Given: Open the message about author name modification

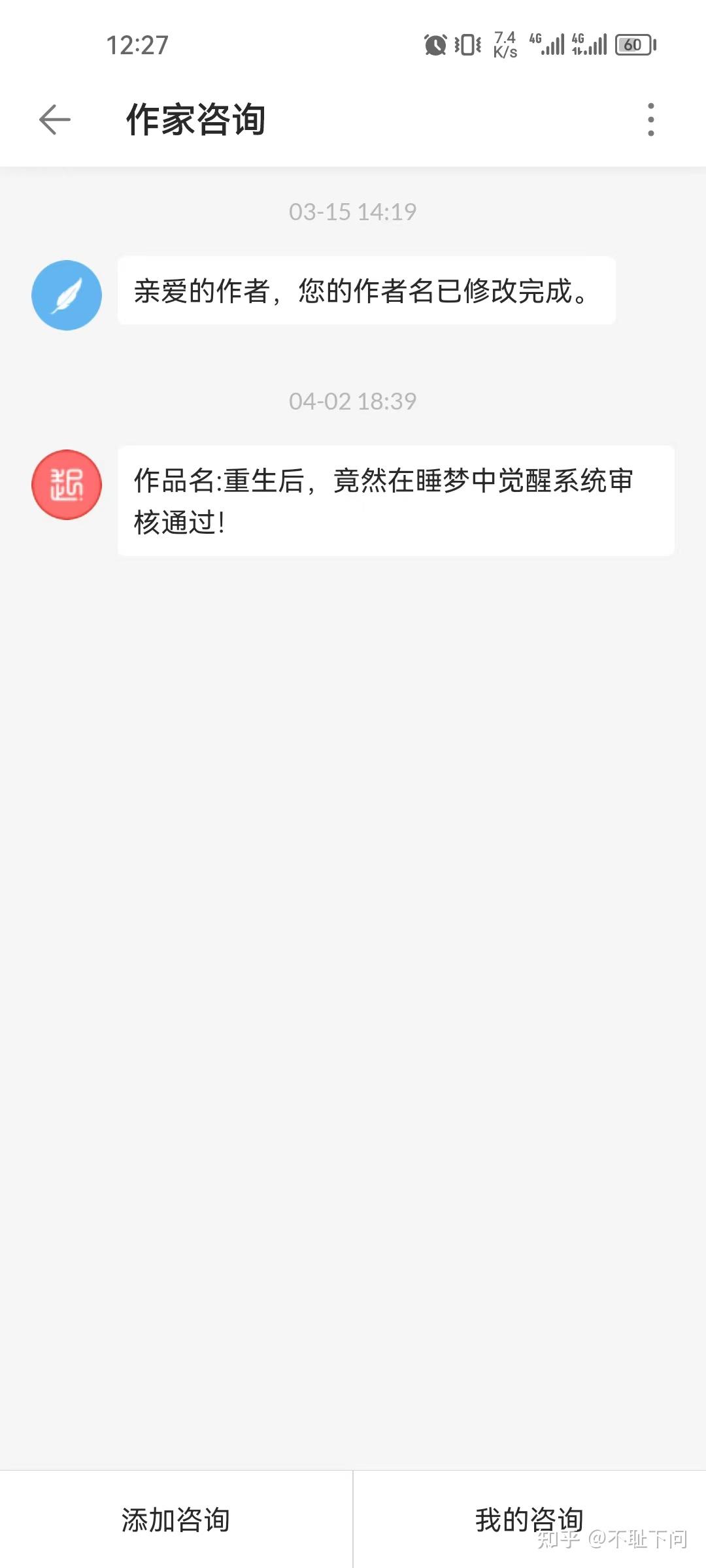Looking at the screenshot, I should pos(366,291).
